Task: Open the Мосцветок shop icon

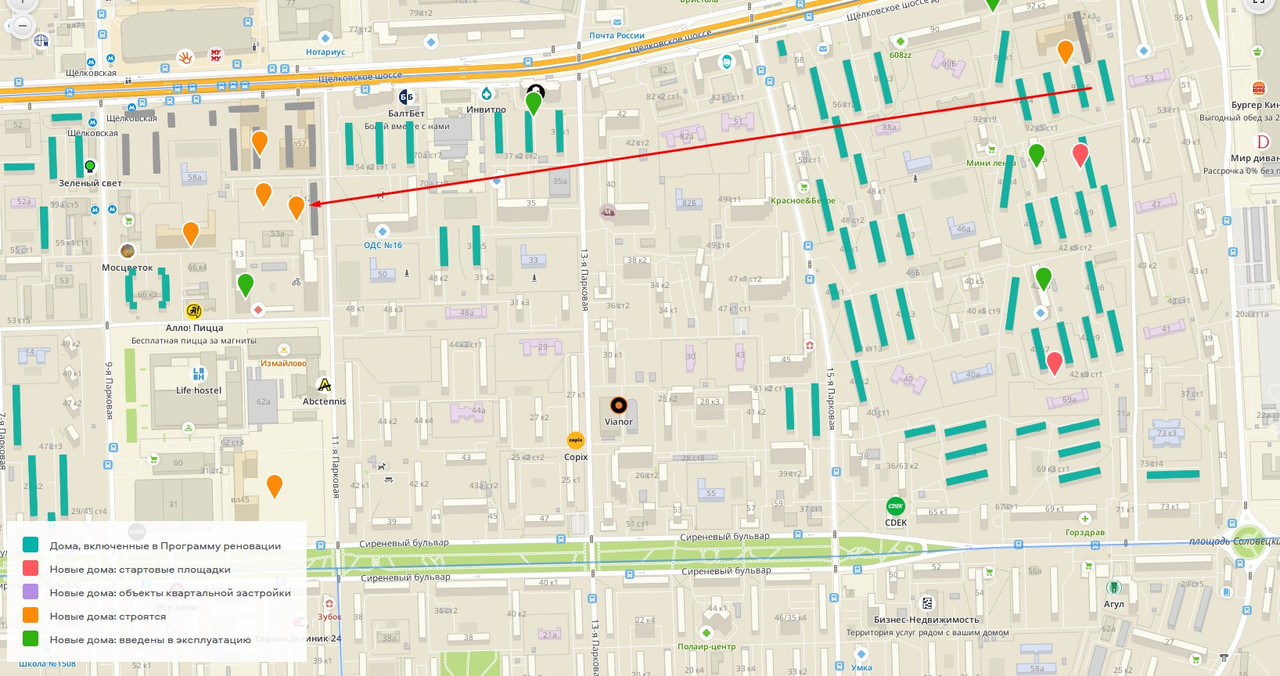Action: point(127,251)
